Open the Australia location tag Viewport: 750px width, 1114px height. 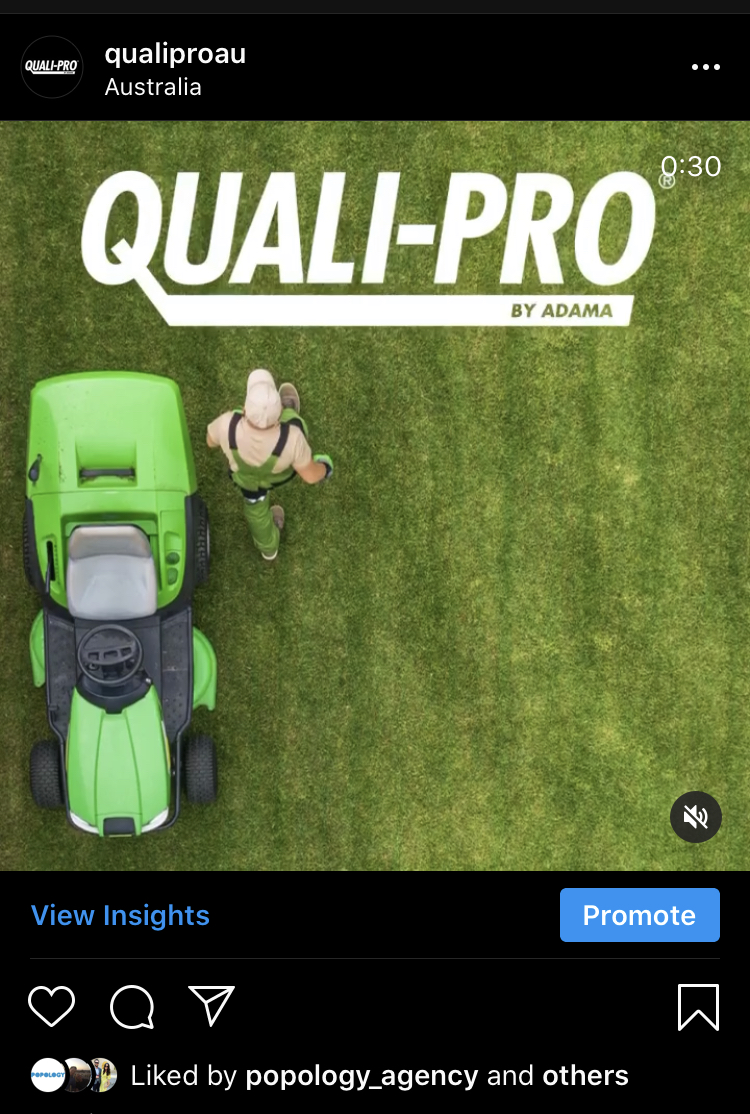click(x=153, y=87)
